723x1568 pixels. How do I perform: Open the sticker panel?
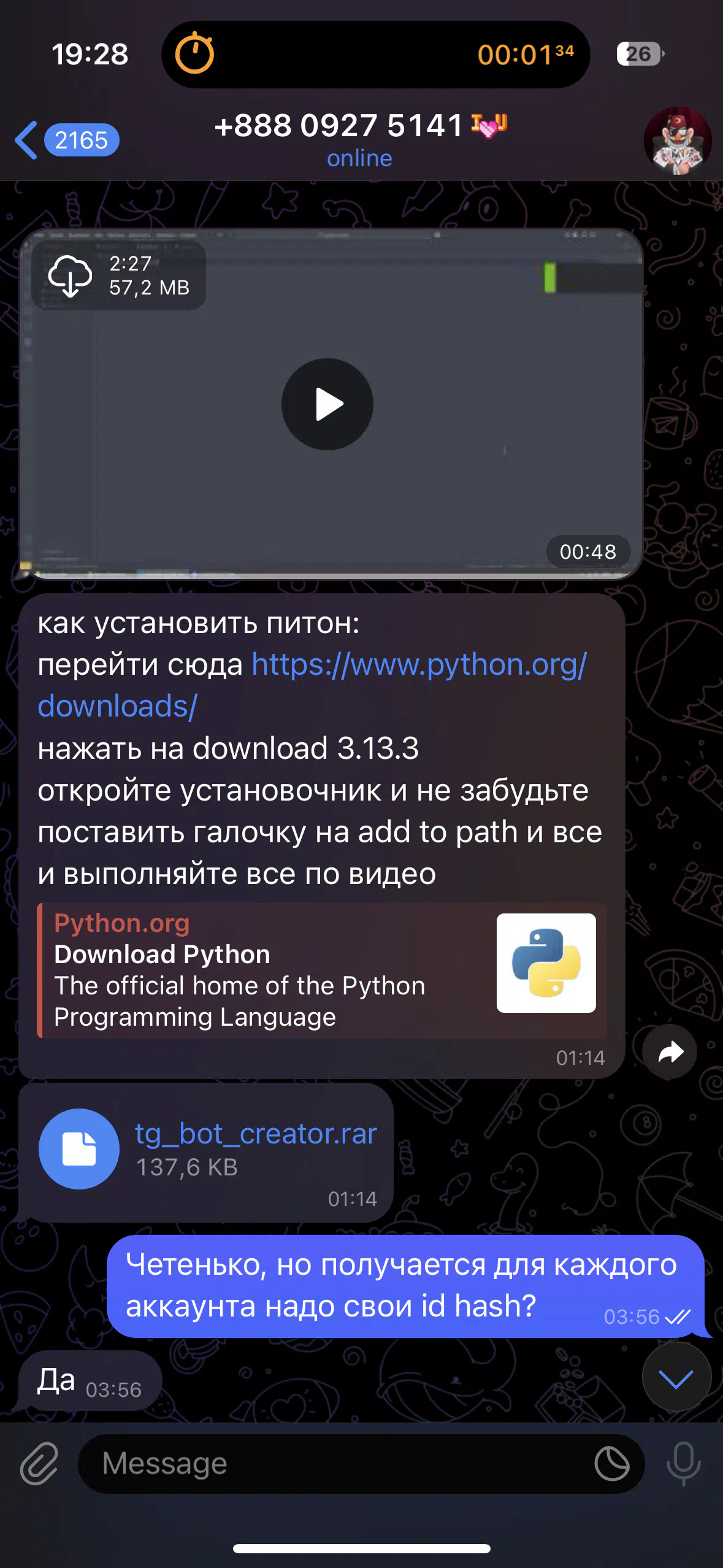click(x=612, y=1464)
